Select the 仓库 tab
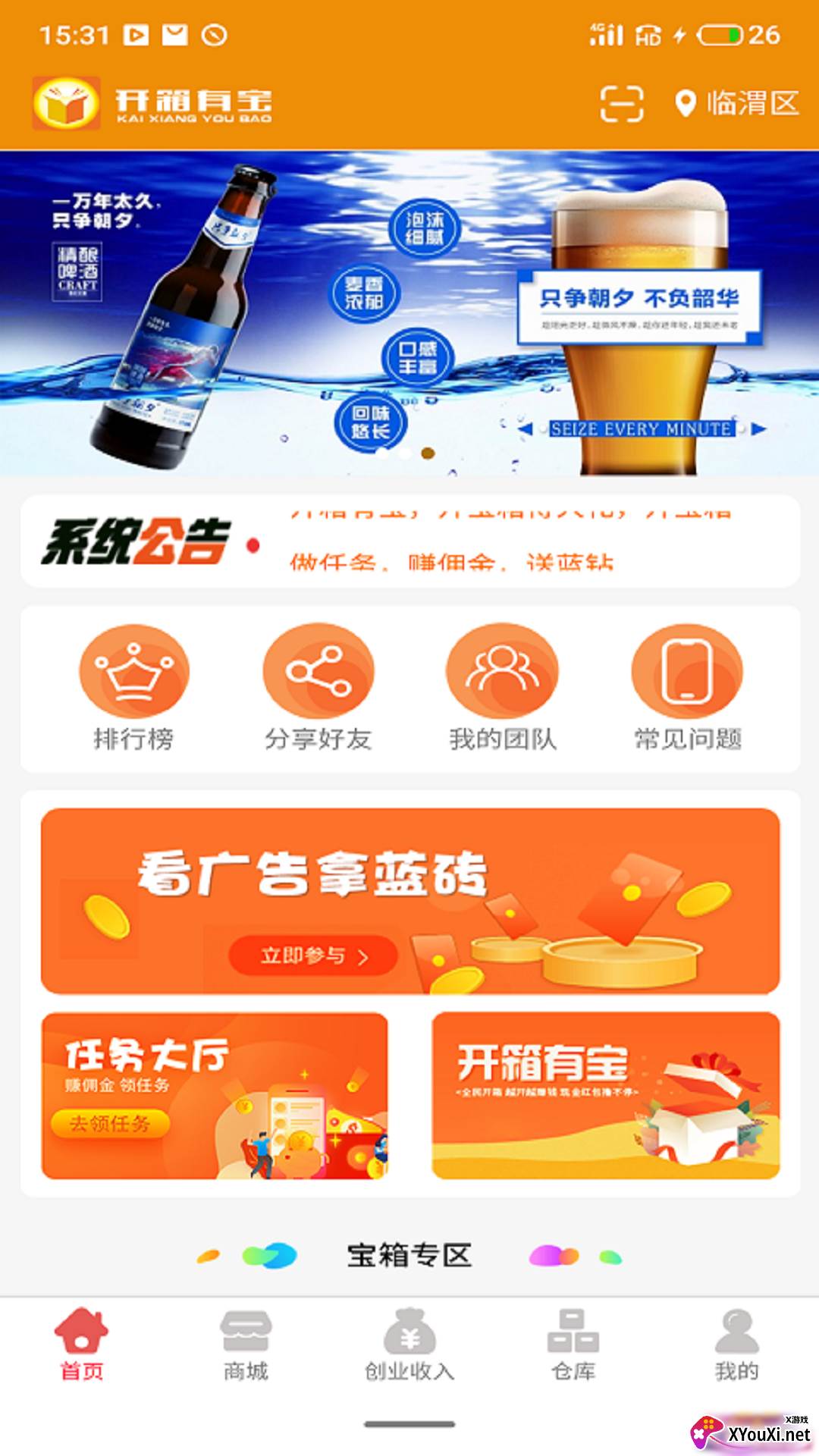Viewport: 819px width, 1456px height. [x=573, y=1344]
